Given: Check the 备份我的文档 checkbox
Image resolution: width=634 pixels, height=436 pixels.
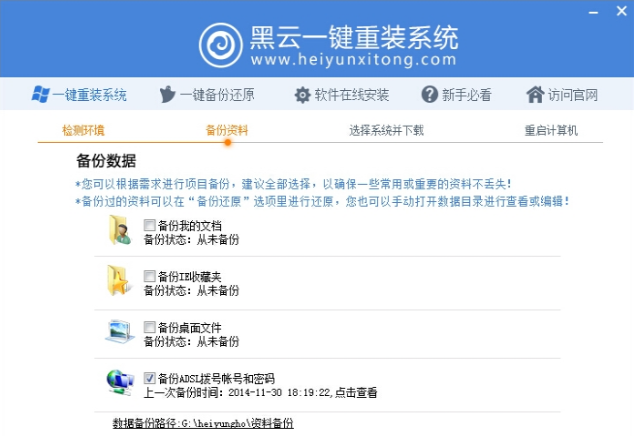Looking at the screenshot, I should 150,225.
